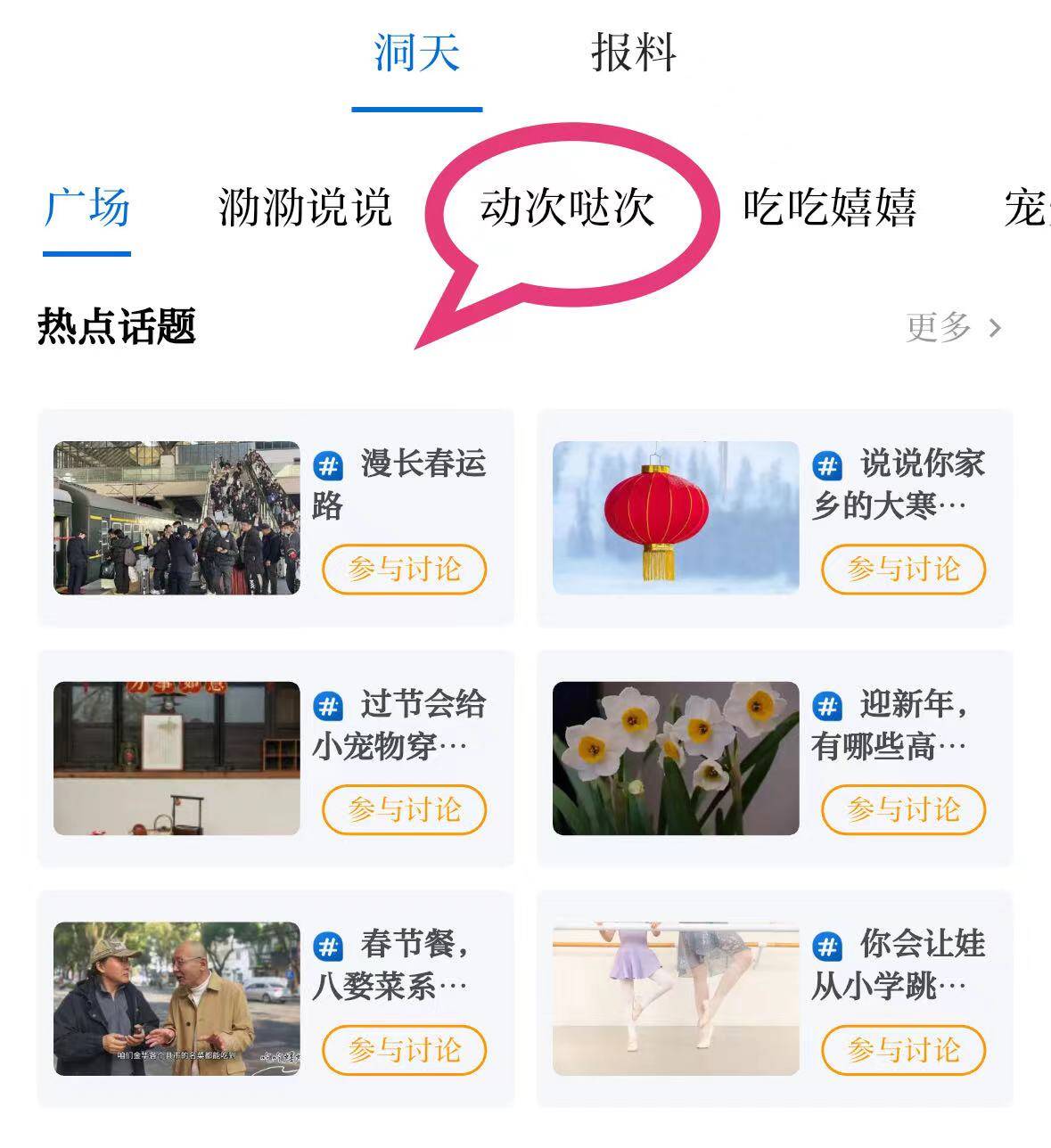Open the 泑泑说说 sub-tab
Image resolution: width=1051 pixels, height=1148 pixels.
305,208
